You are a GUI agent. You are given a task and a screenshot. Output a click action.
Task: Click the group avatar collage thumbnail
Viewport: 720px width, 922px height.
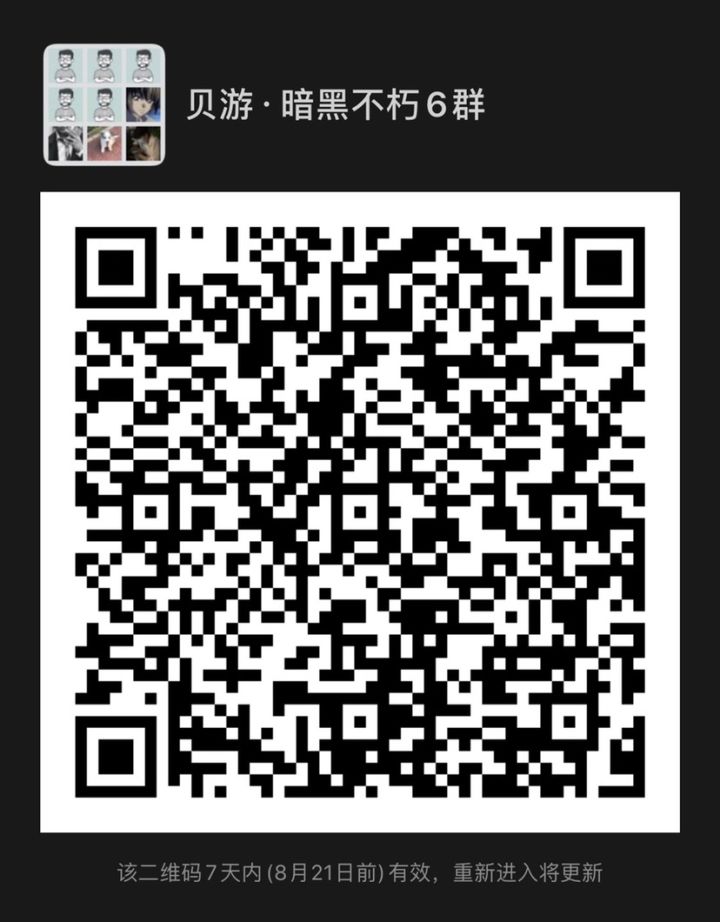click(x=105, y=105)
